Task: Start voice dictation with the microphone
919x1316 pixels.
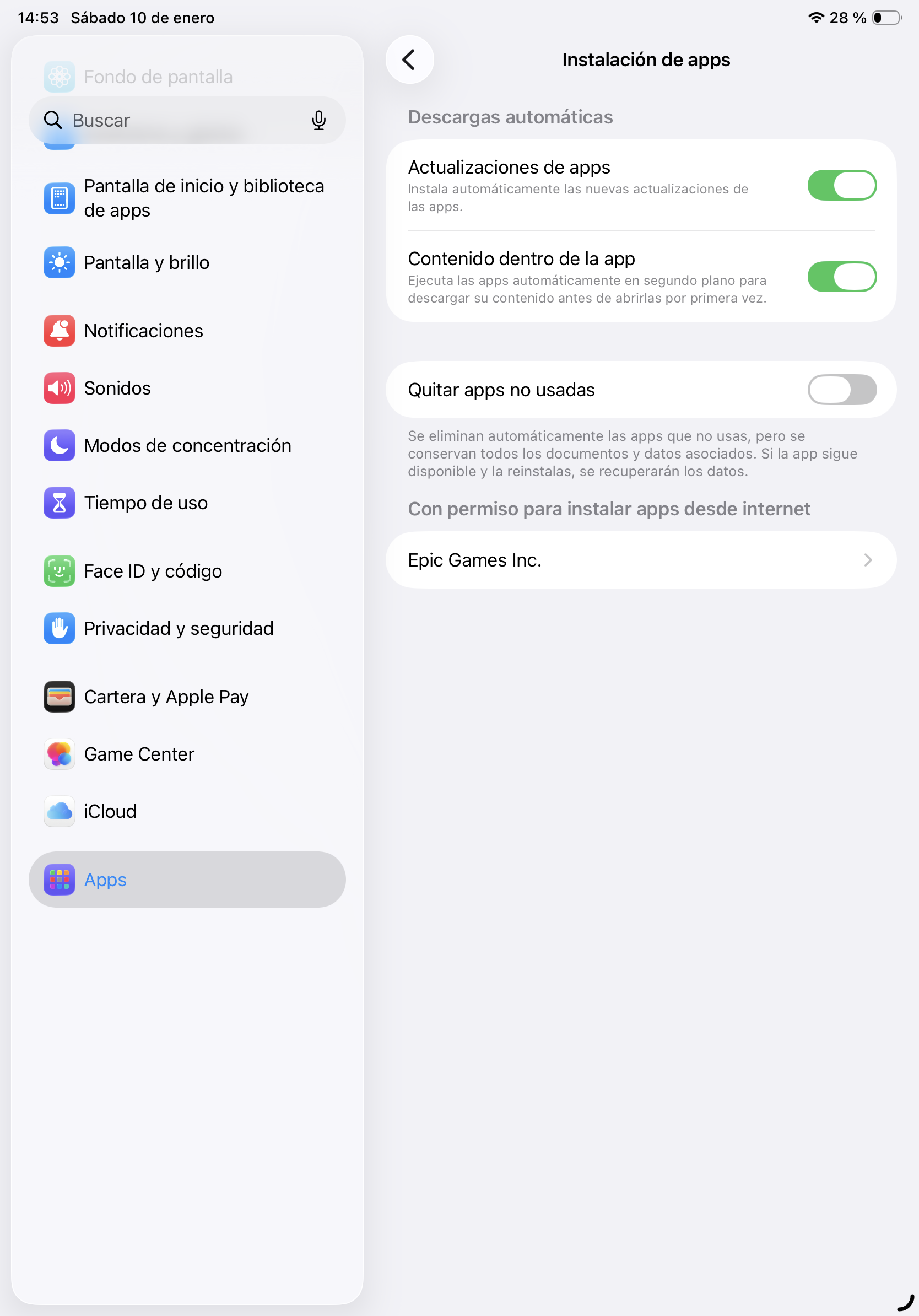Action: [x=318, y=120]
